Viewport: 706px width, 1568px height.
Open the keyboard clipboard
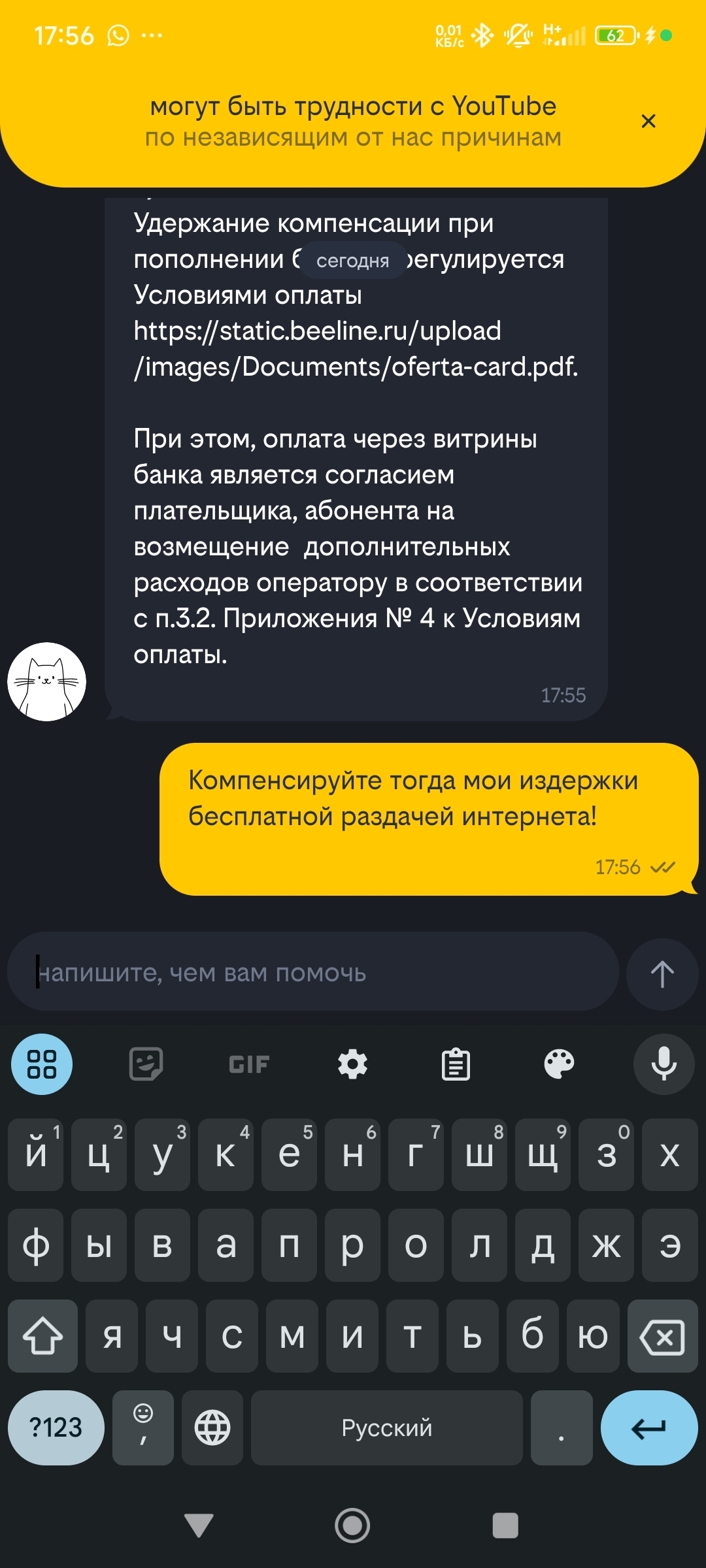(456, 1064)
